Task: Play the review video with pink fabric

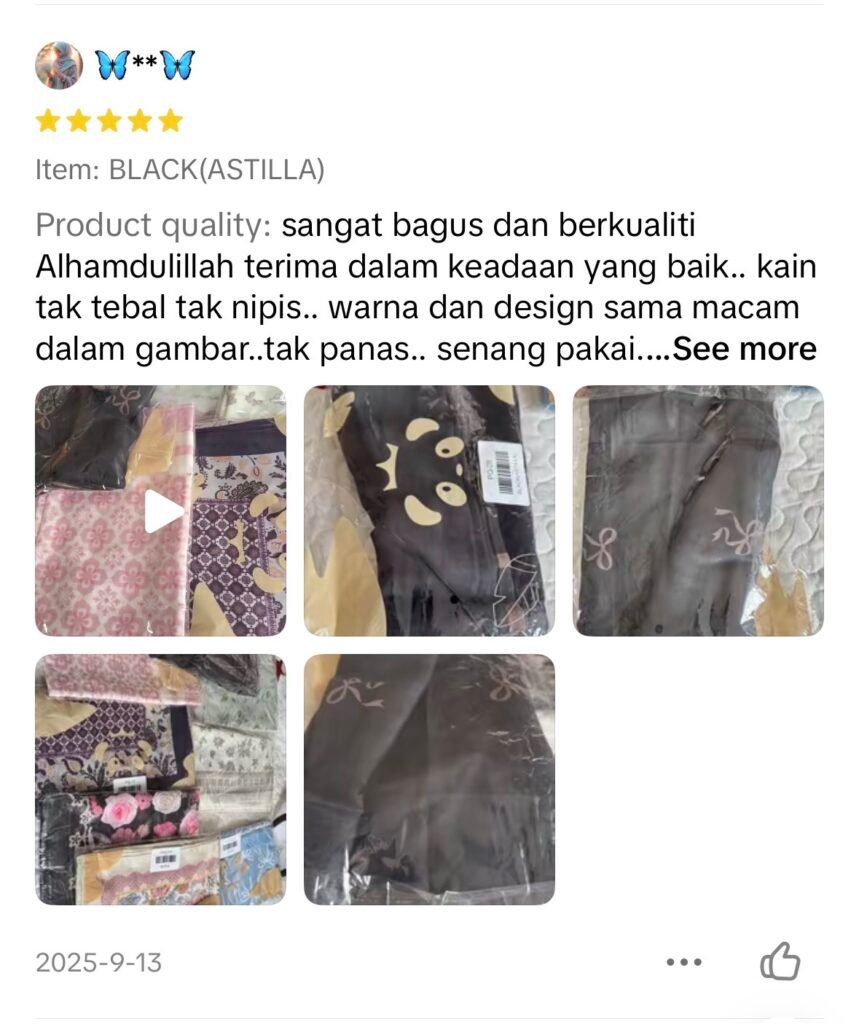Action: pos(161,511)
